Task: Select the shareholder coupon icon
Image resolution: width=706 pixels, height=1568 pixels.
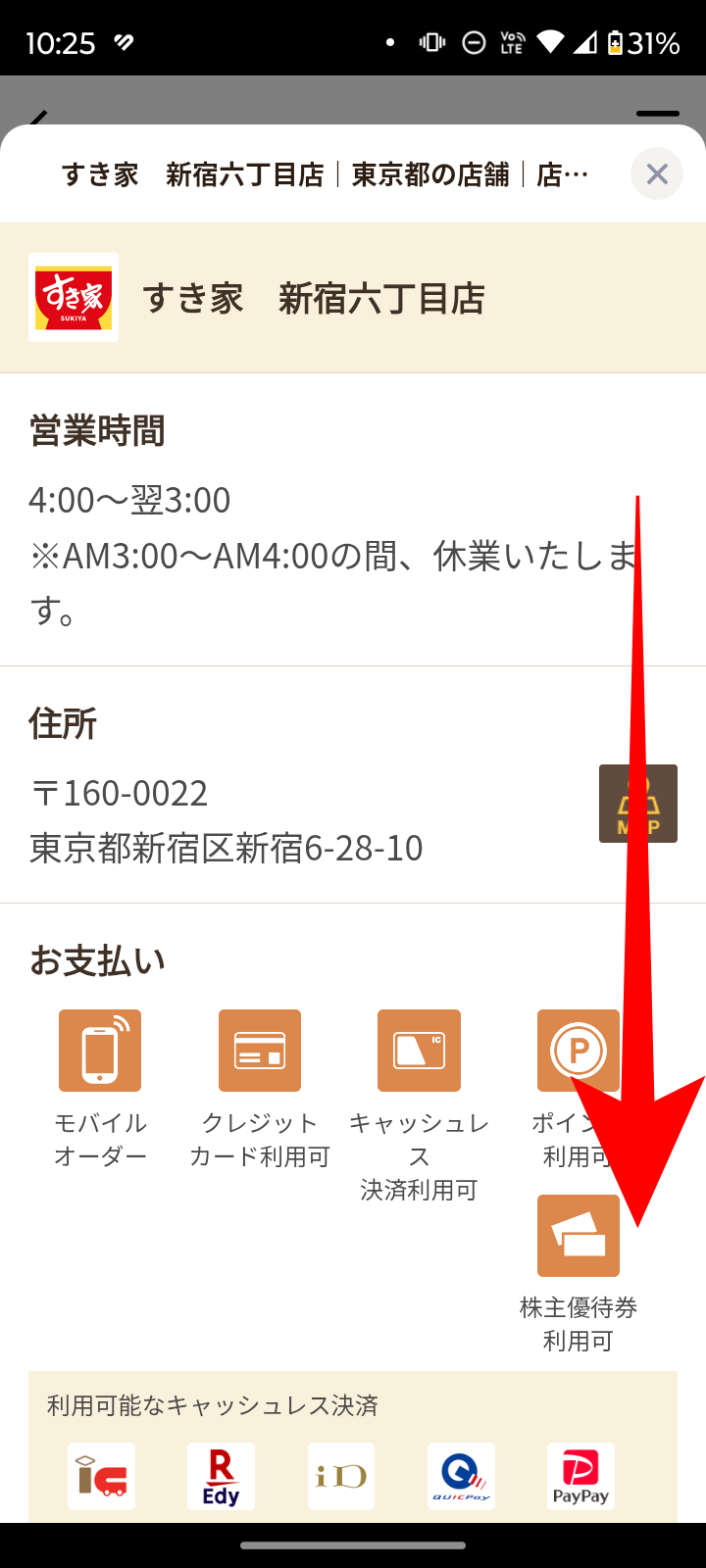Action: point(578,1235)
